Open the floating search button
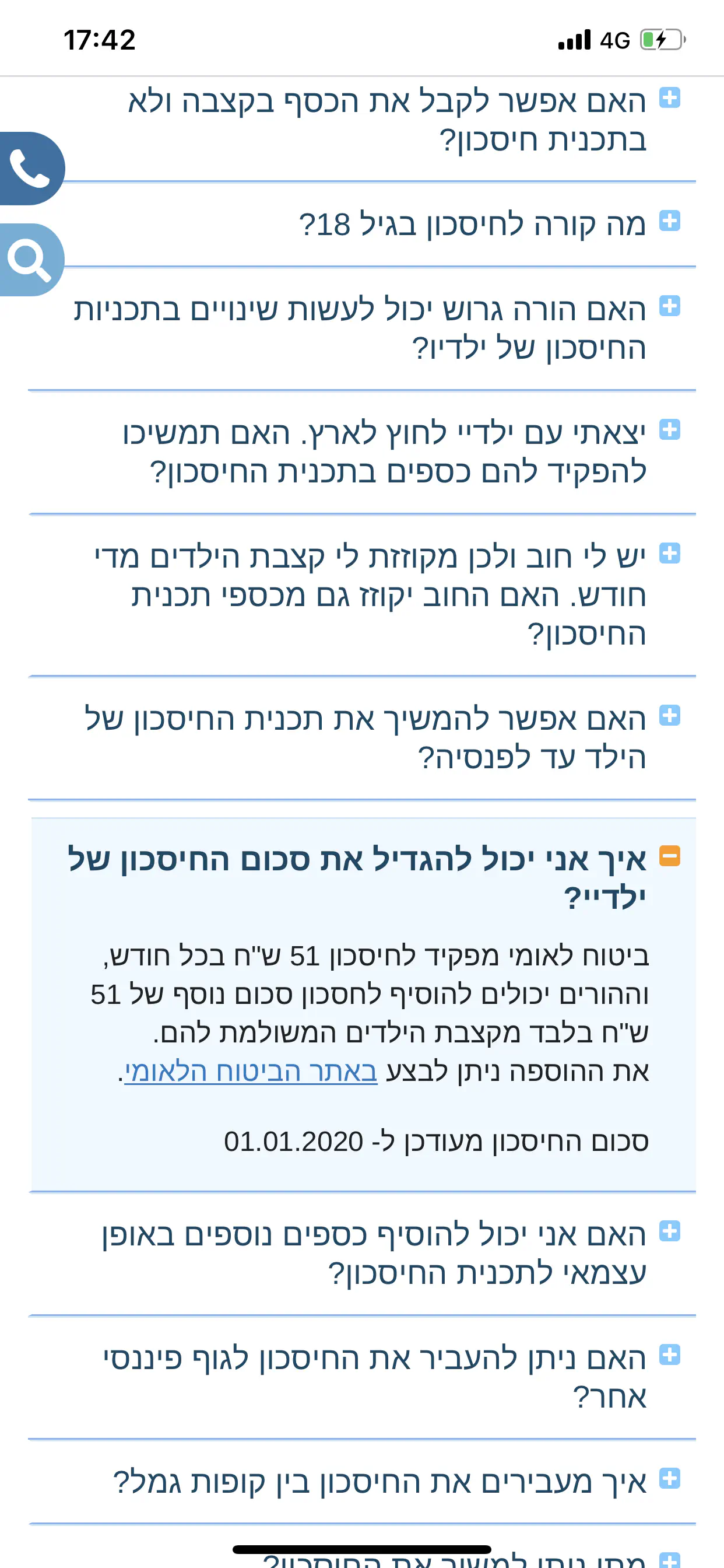 point(30,260)
